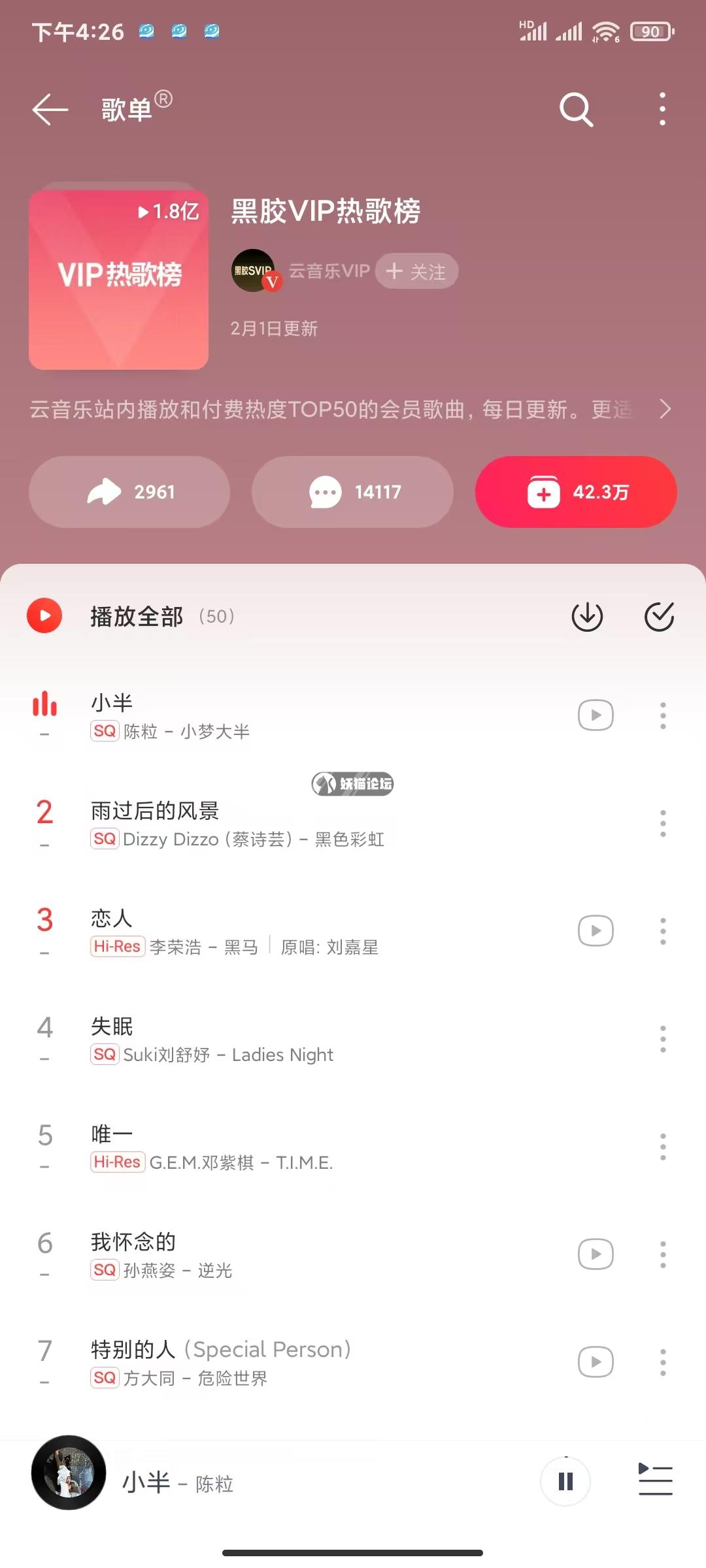Open the 云音乐VIP creator avatar
The height and width of the screenshot is (1568, 706).
click(x=254, y=270)
